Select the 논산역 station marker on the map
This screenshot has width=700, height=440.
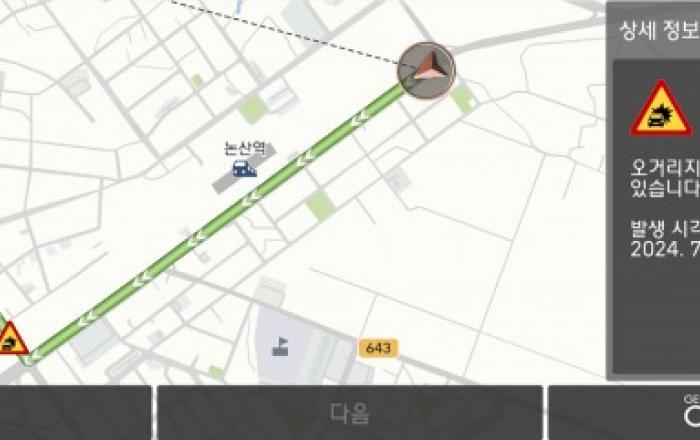pos(244,167)
